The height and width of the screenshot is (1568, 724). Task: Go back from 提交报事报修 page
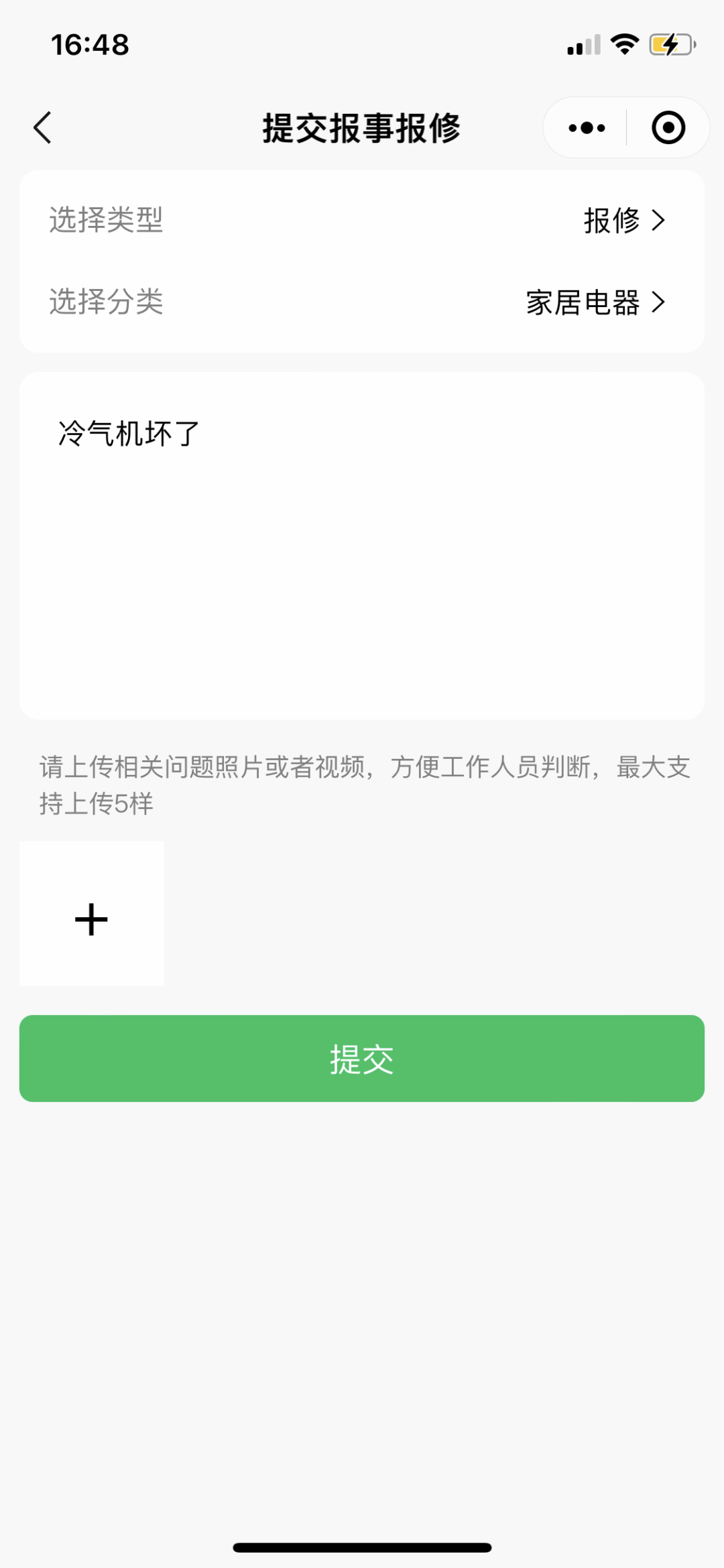[43, 127]
